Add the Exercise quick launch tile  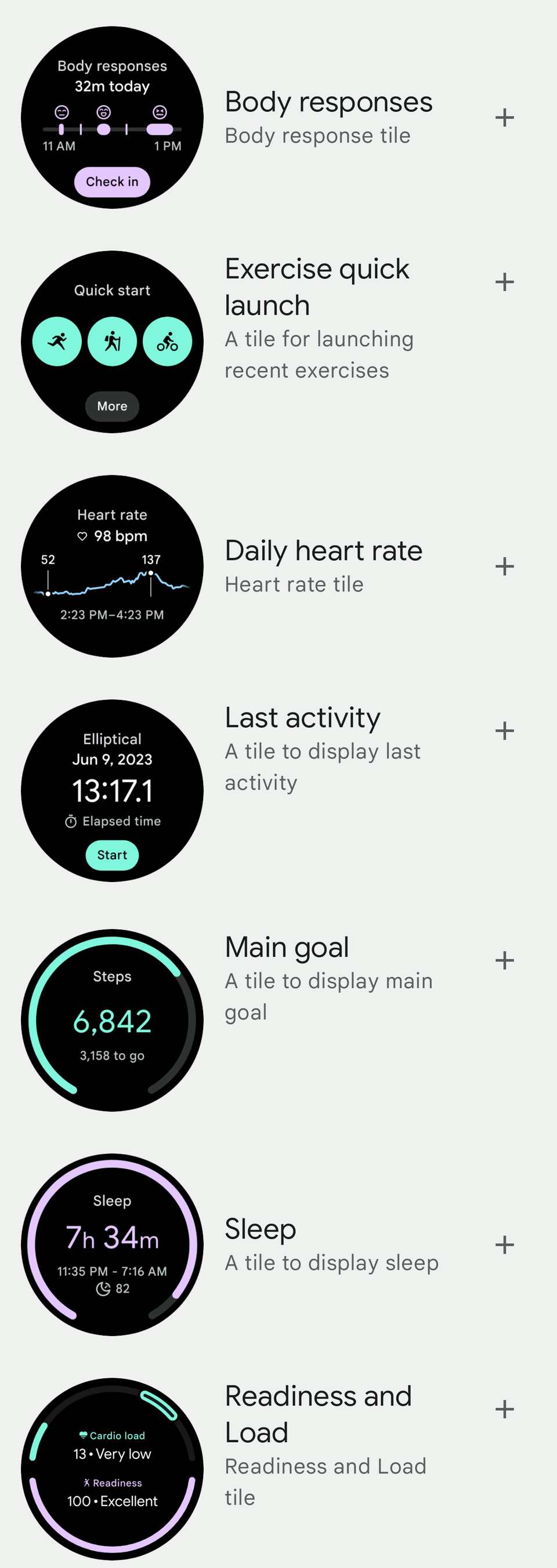pyautogui.click(x=505, y=281)
